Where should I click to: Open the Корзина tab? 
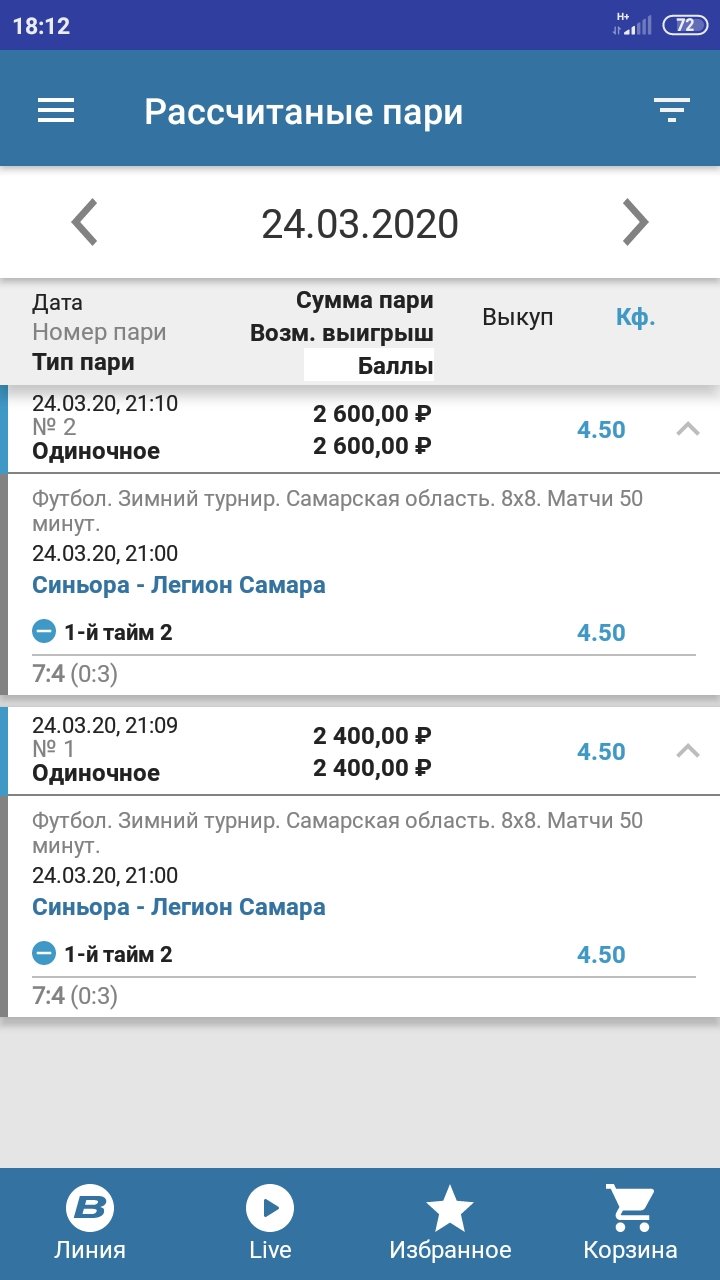point(630,1223)
